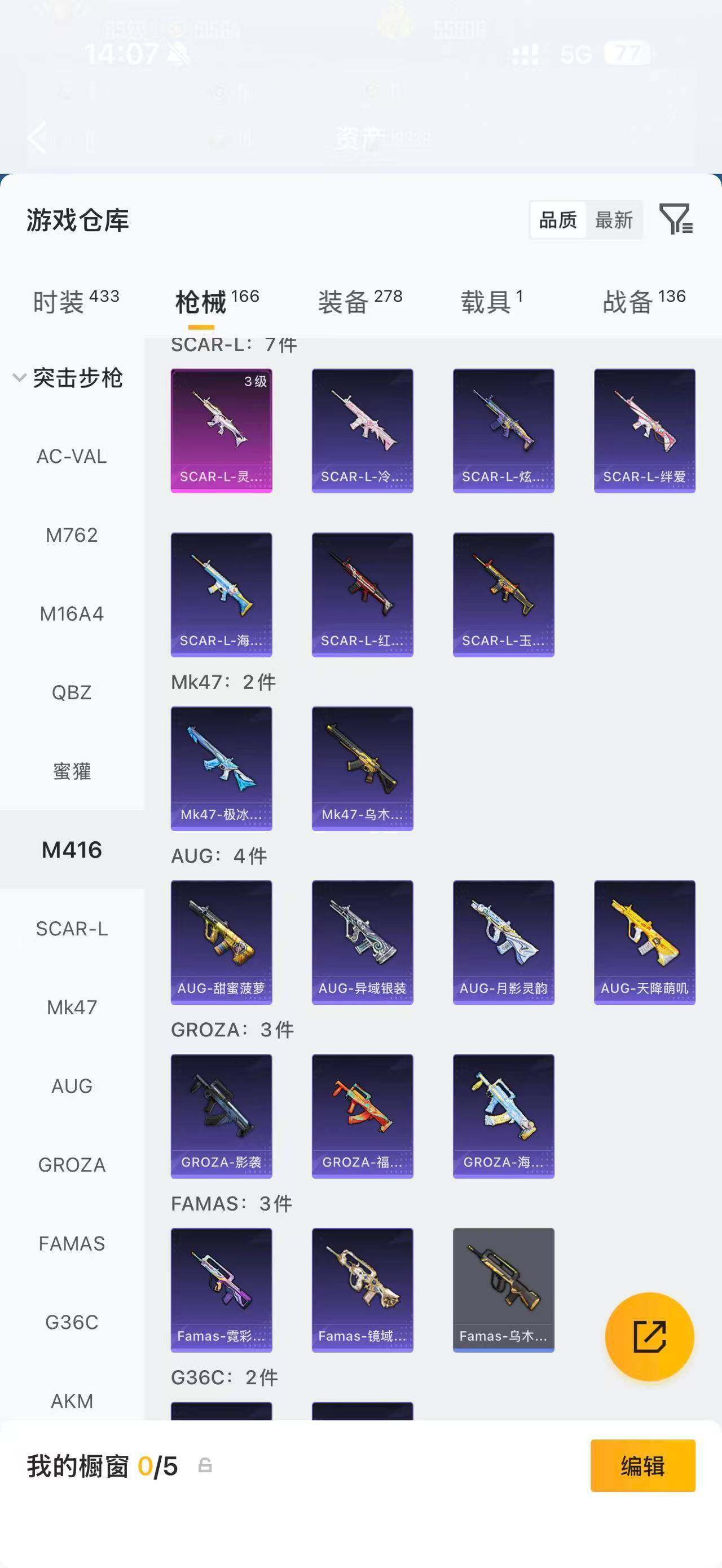Switch sorting to 最新
Image resolution: width=722 pixels, height=1568 pixels.
click(614, 220)
